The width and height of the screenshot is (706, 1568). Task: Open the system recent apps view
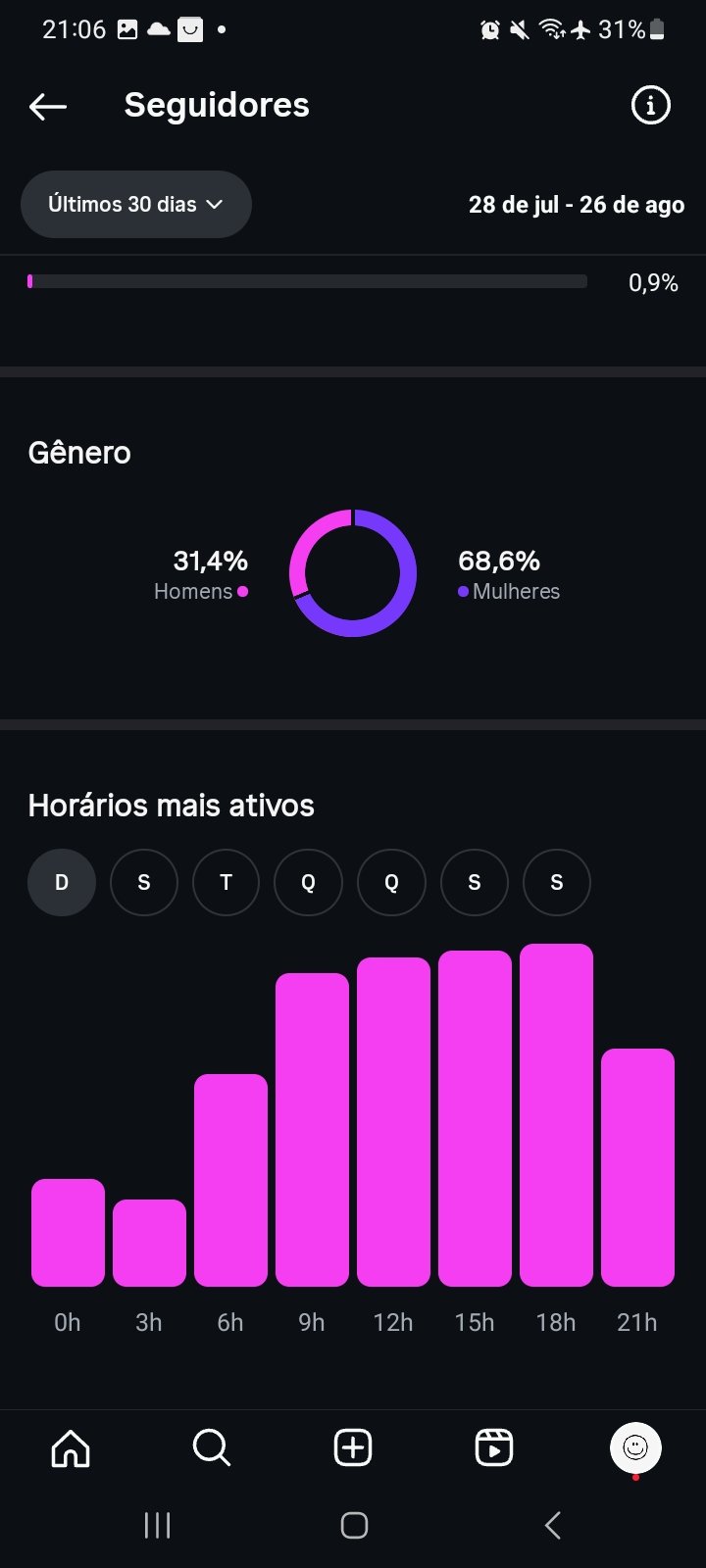[157, 1525]
